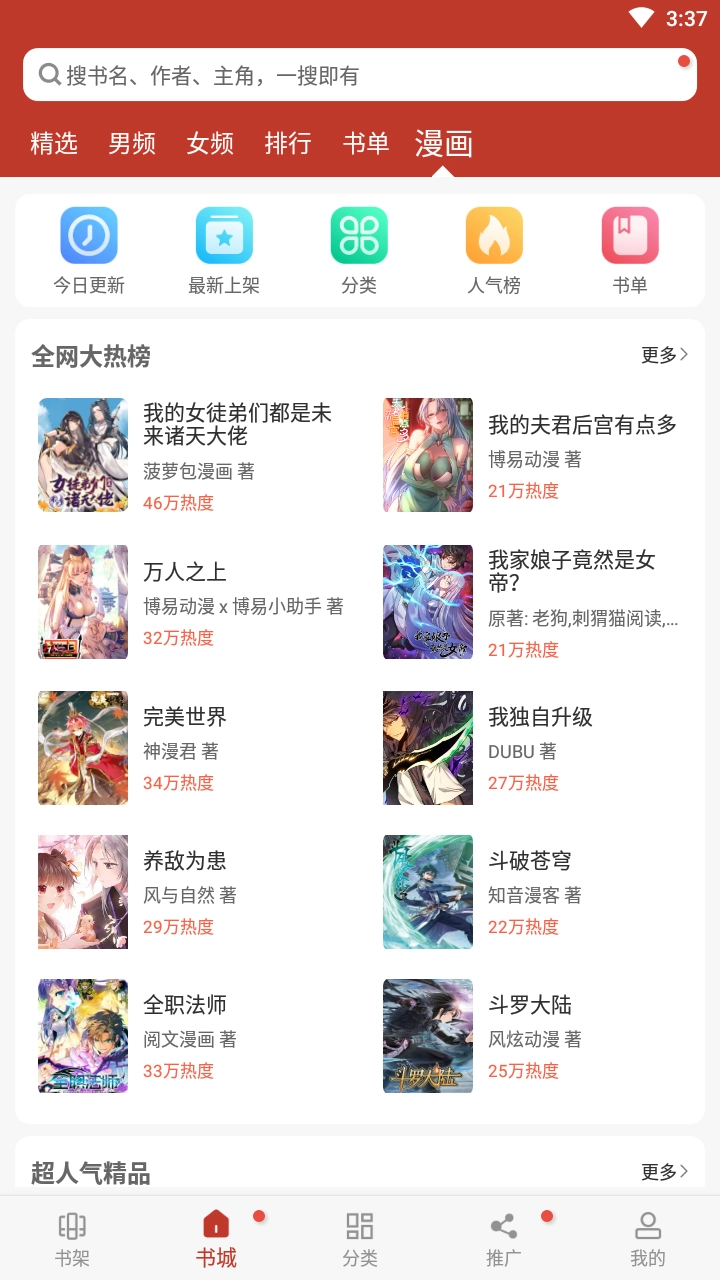This screenshot has height=1280, width=720.
Task: Open 人气榜 with the flame icon
Action: 494,236
